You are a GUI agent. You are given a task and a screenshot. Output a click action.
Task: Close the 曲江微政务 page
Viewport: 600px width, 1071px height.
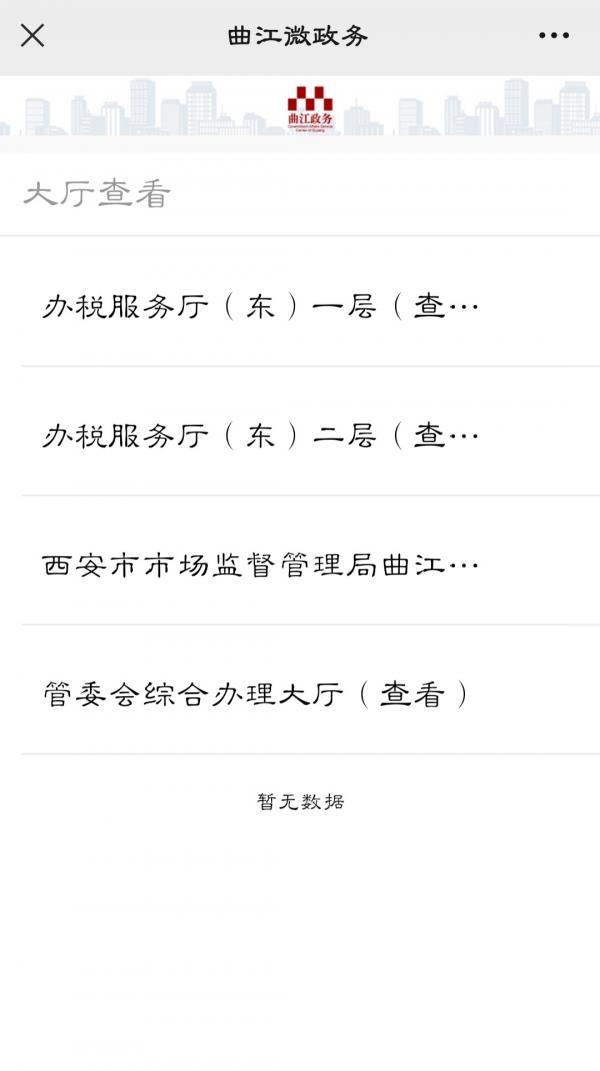point(32,36)
